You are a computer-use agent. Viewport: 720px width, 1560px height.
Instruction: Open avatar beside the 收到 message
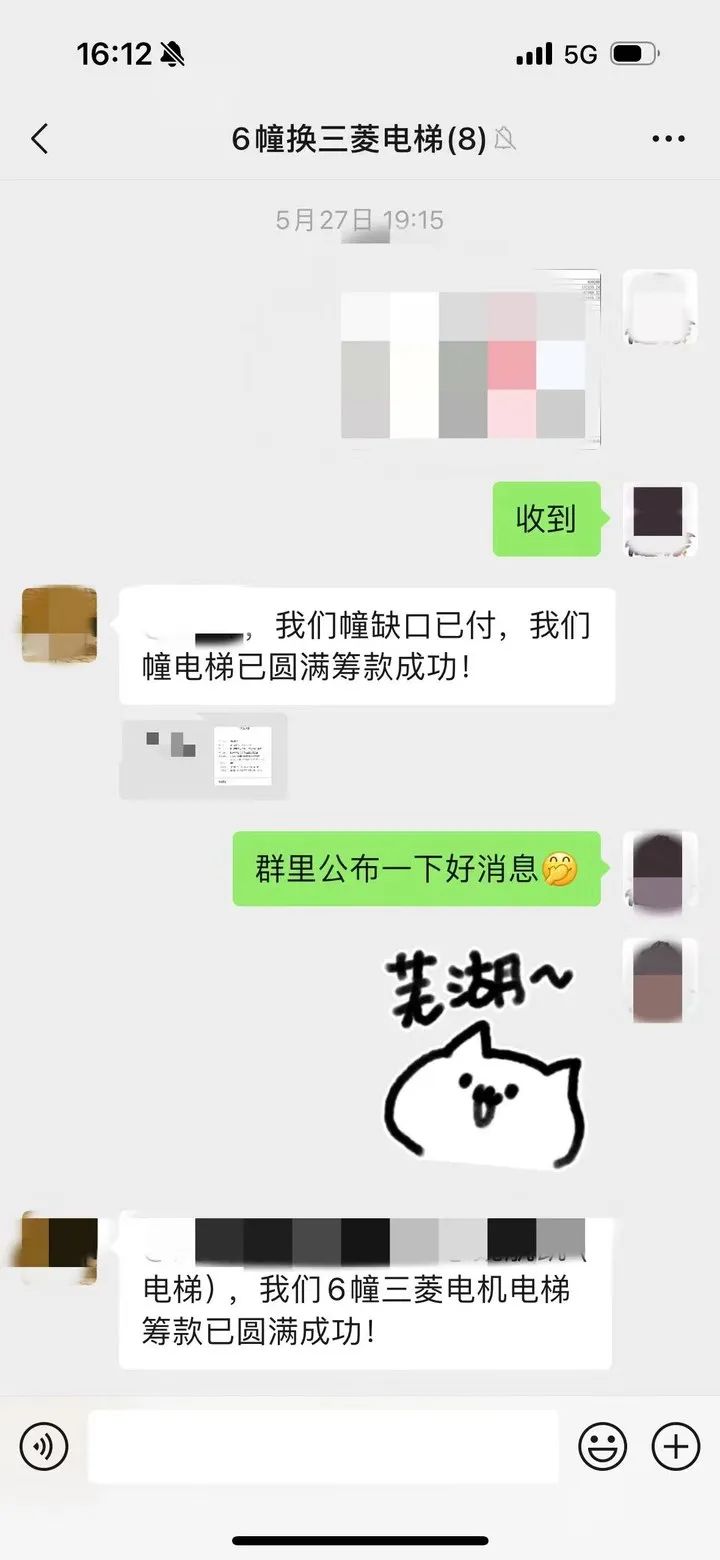tap(659, 519)
